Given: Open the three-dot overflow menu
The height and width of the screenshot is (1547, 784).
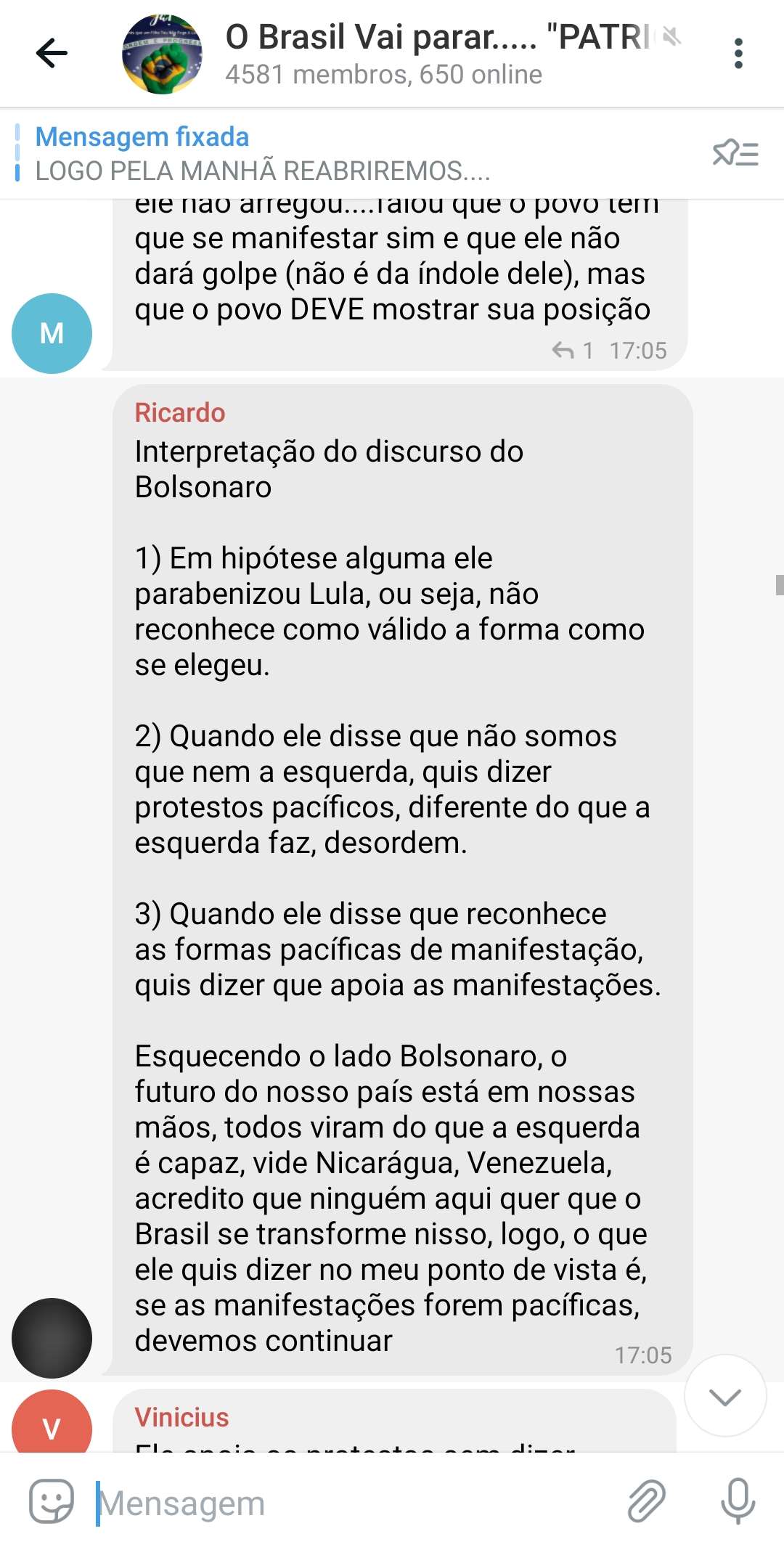Looking at the screenshot, I should pyautogui.click(x=738, y=54).
